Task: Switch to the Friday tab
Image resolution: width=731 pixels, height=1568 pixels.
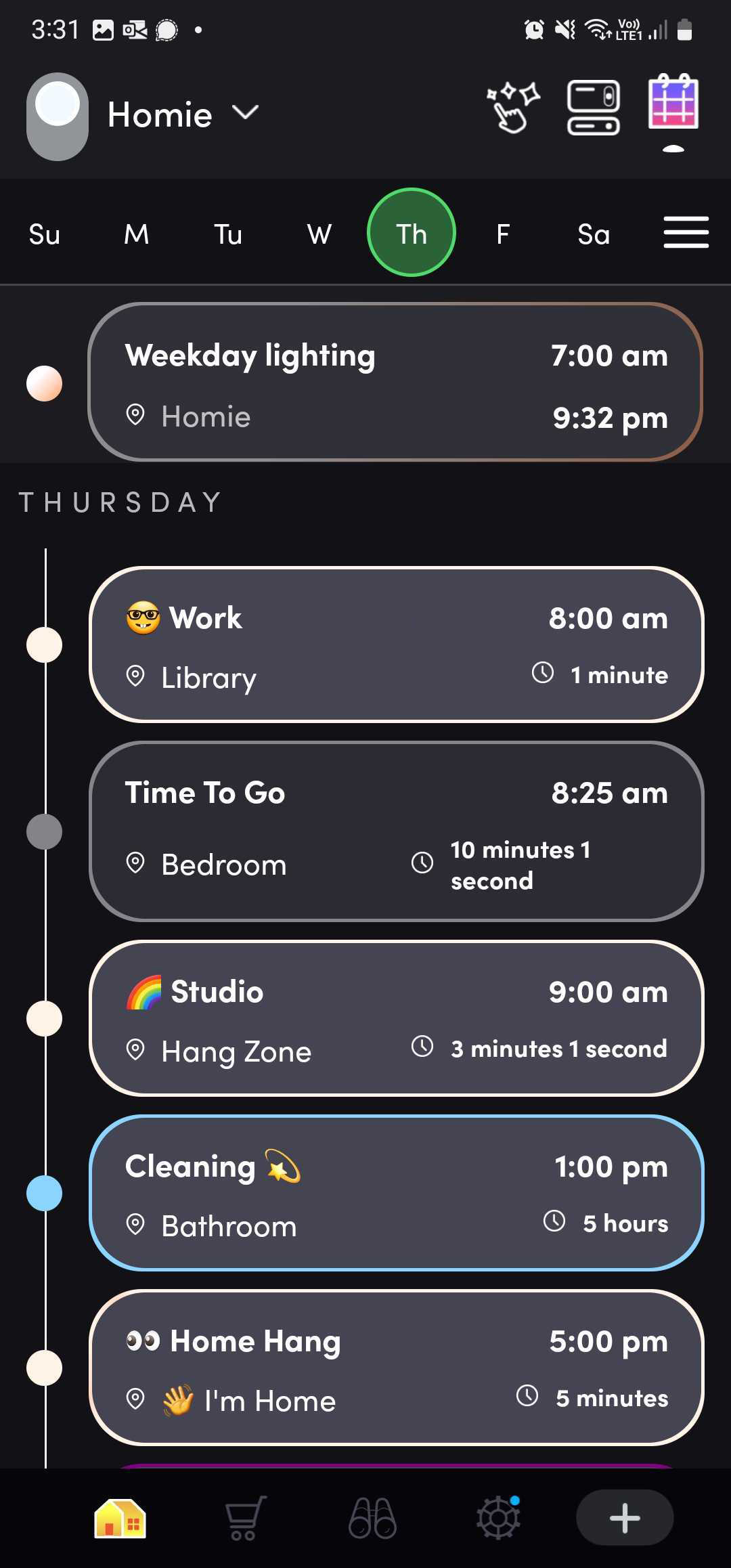Action: point(502,234)
